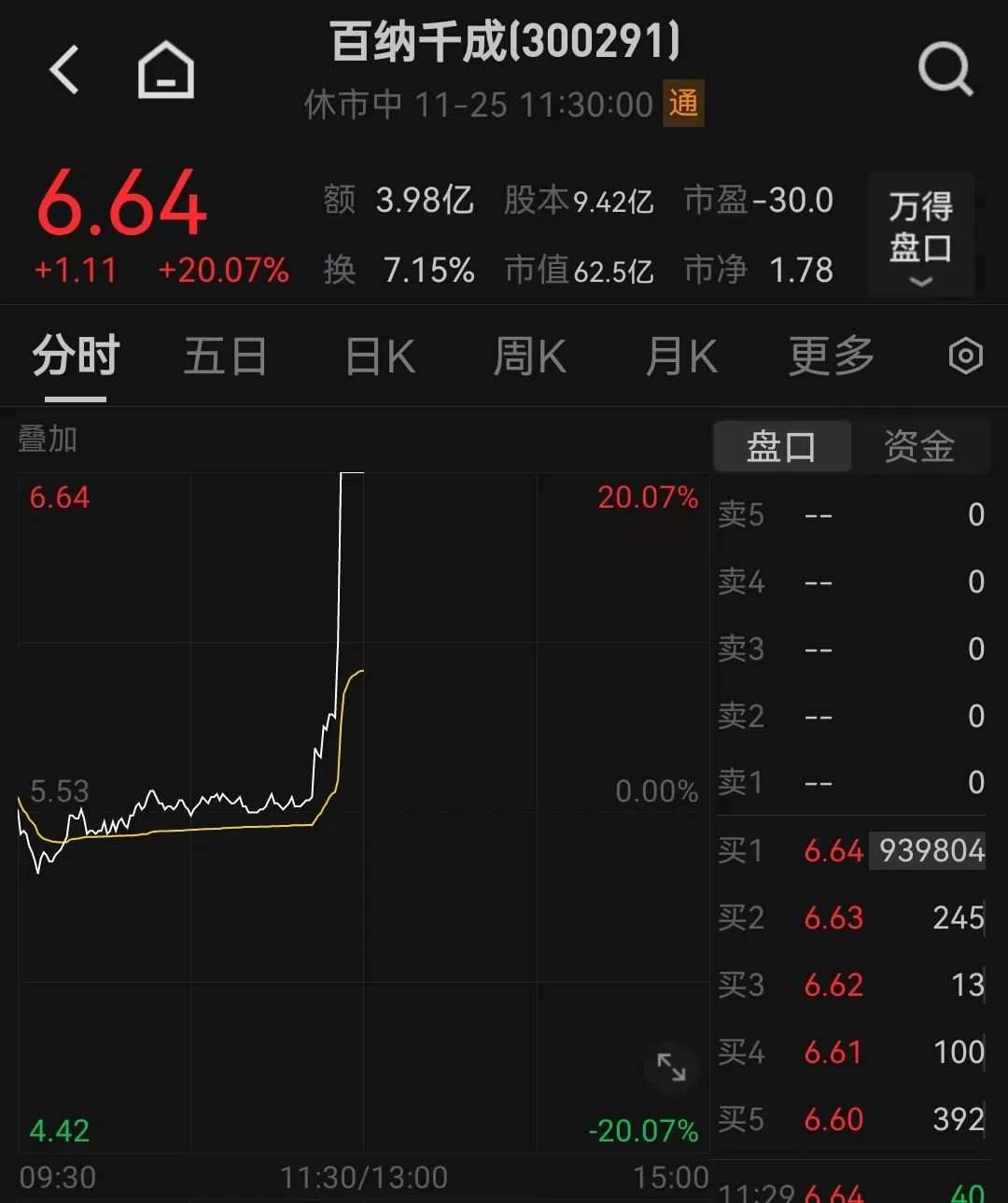This screenshot has width=1008, height=1203.
Task: Open the stock search magnifier
Action: coord(945,70)
